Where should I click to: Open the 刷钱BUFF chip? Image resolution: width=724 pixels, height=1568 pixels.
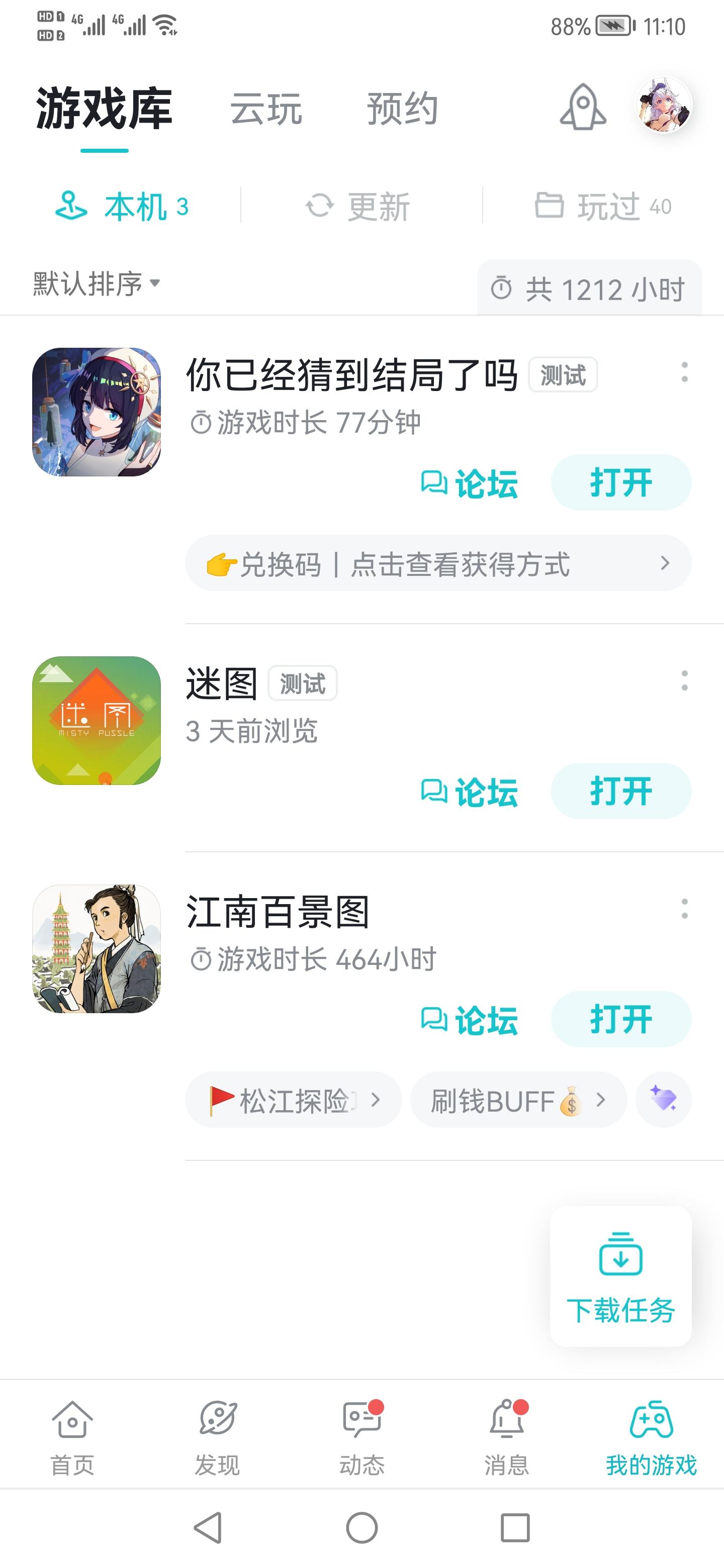tap(518, 1100)
